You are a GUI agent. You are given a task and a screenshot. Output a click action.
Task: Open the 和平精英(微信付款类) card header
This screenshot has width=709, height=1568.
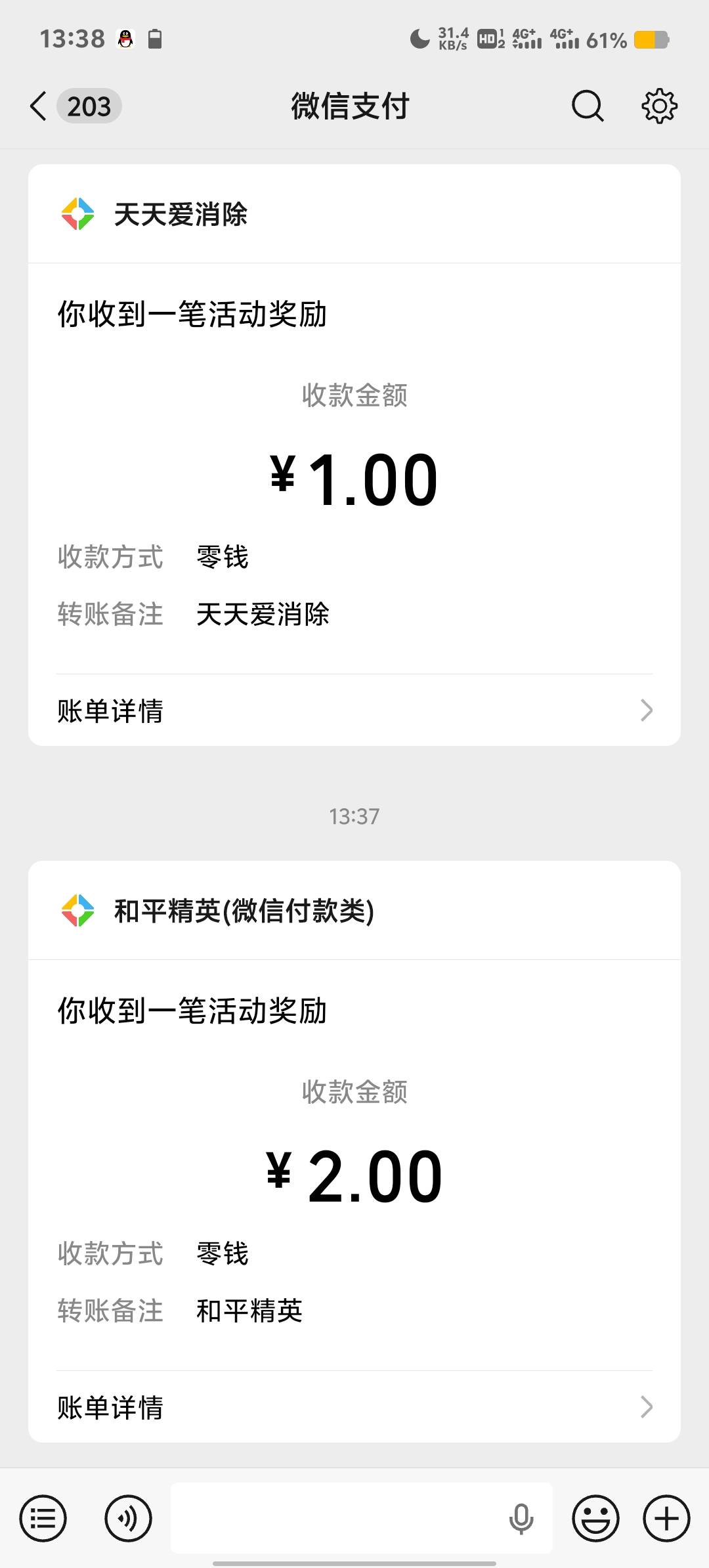[354, 911]
